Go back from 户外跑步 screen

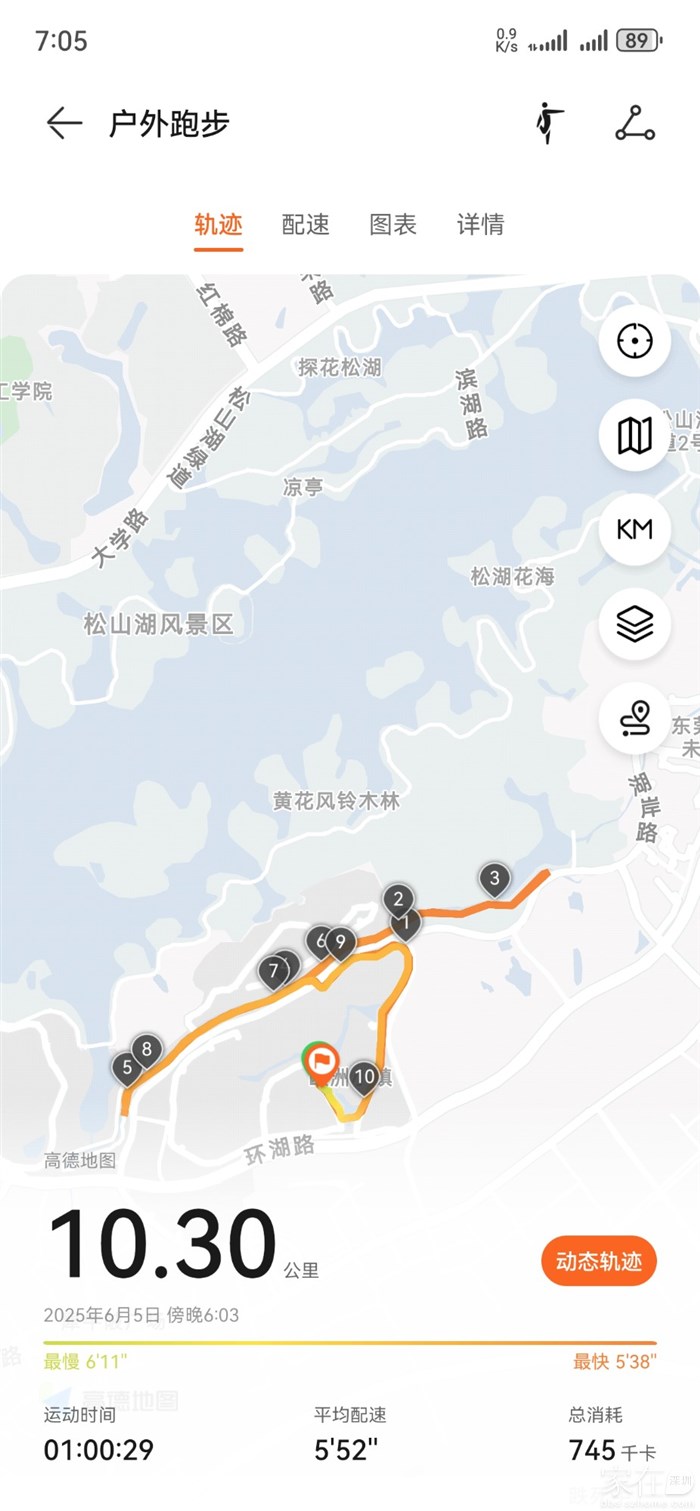(x=64, y=124)
